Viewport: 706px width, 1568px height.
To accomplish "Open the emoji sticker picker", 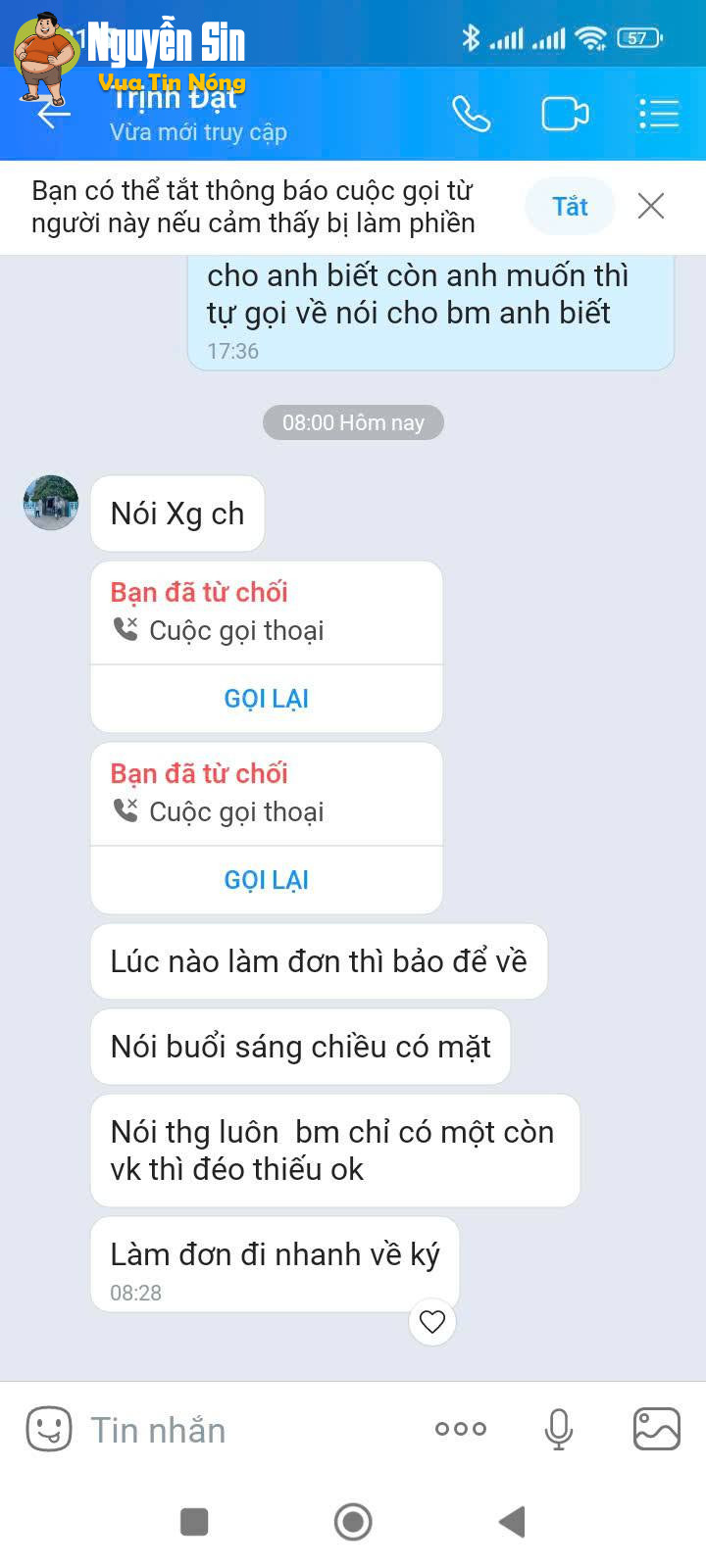I will (49, 1430).
